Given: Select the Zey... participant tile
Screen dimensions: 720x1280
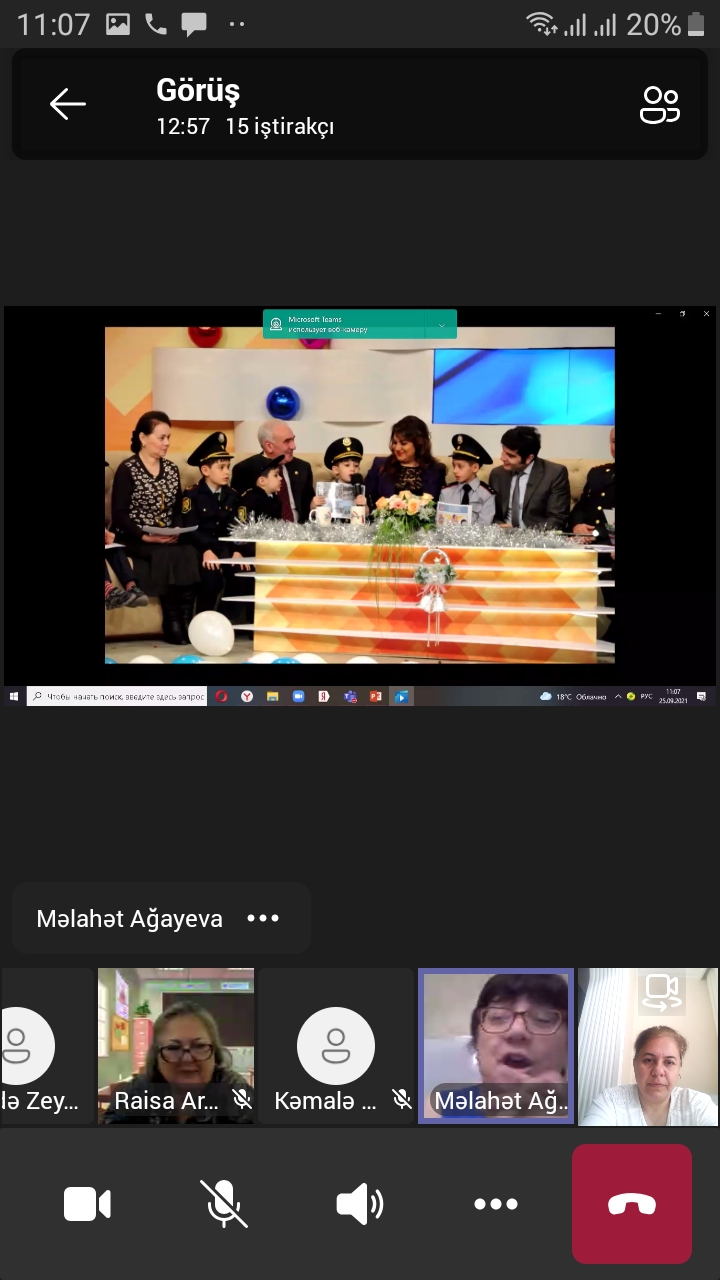Looking at the screenshot, I should (45, 1045).
